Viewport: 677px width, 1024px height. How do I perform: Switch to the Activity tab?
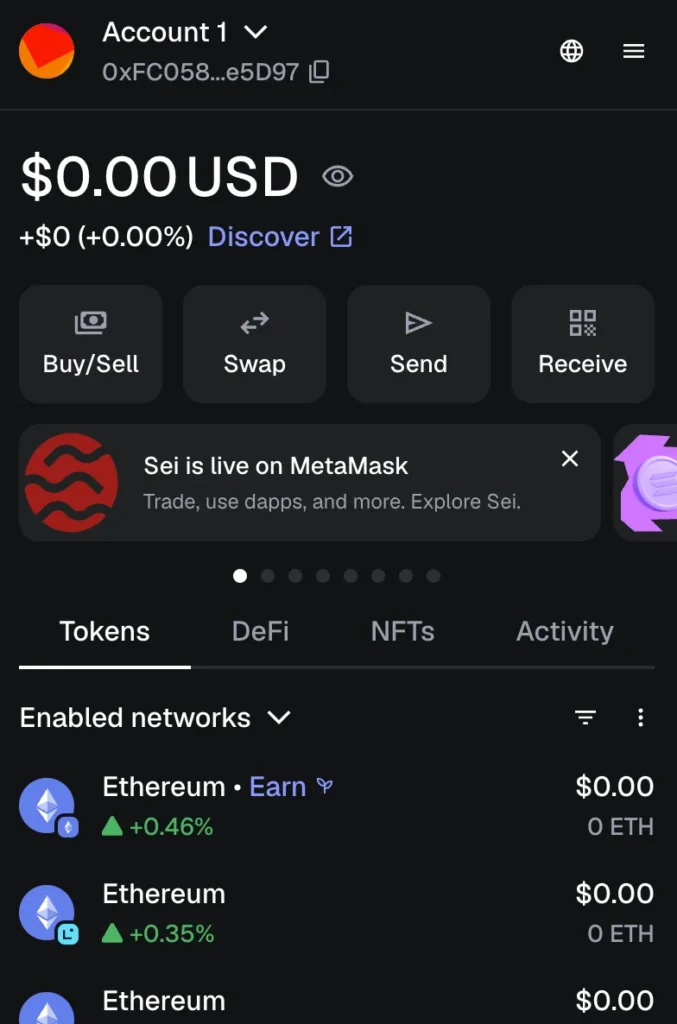pos(564,632)
